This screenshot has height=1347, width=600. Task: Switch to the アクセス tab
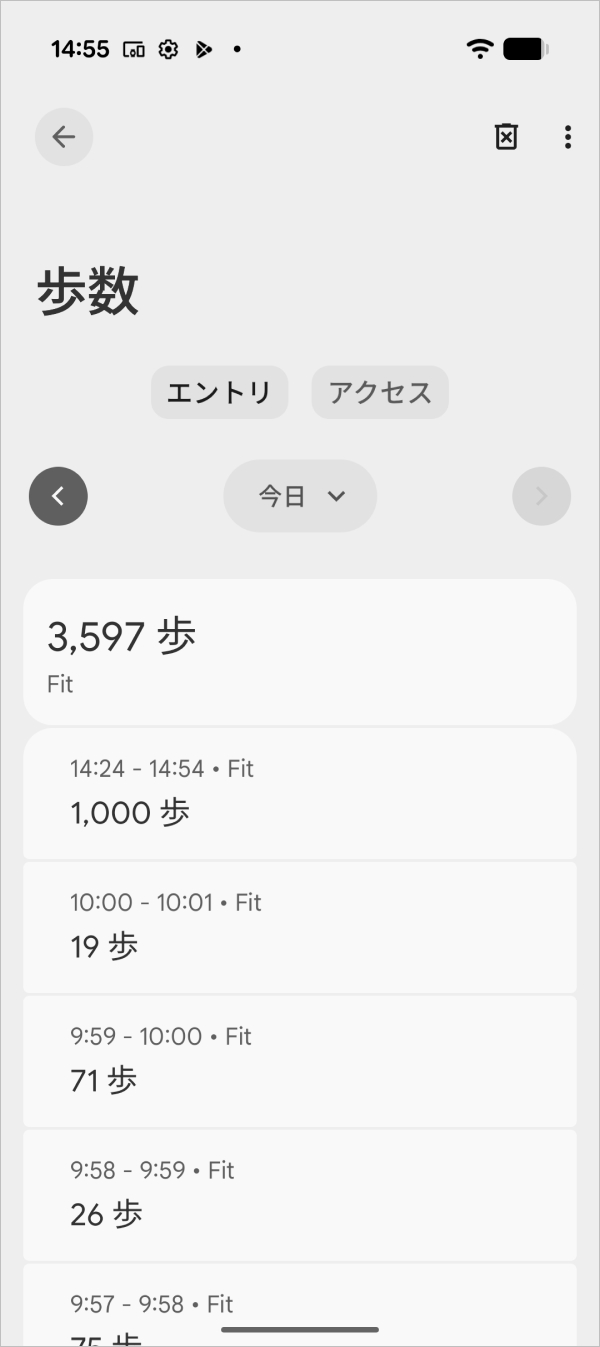click(380, 392)
